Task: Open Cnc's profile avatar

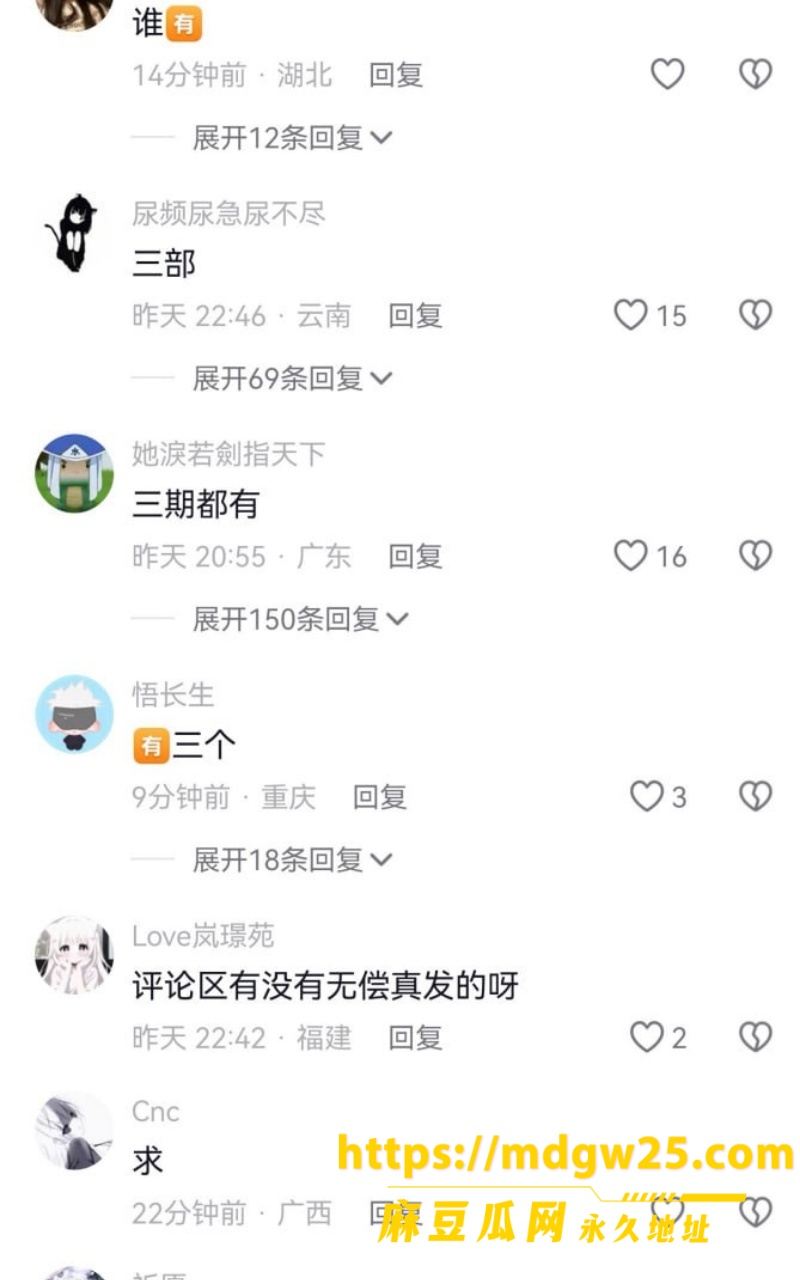Action: pos(74,1131)
